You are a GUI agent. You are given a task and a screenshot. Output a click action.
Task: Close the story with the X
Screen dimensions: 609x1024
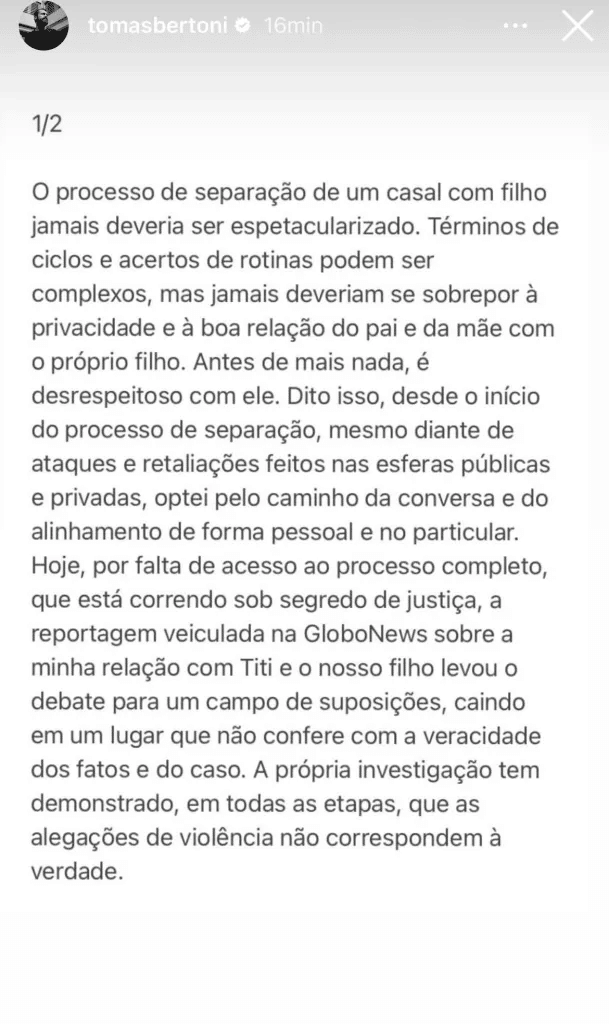[x=578, y=26]
